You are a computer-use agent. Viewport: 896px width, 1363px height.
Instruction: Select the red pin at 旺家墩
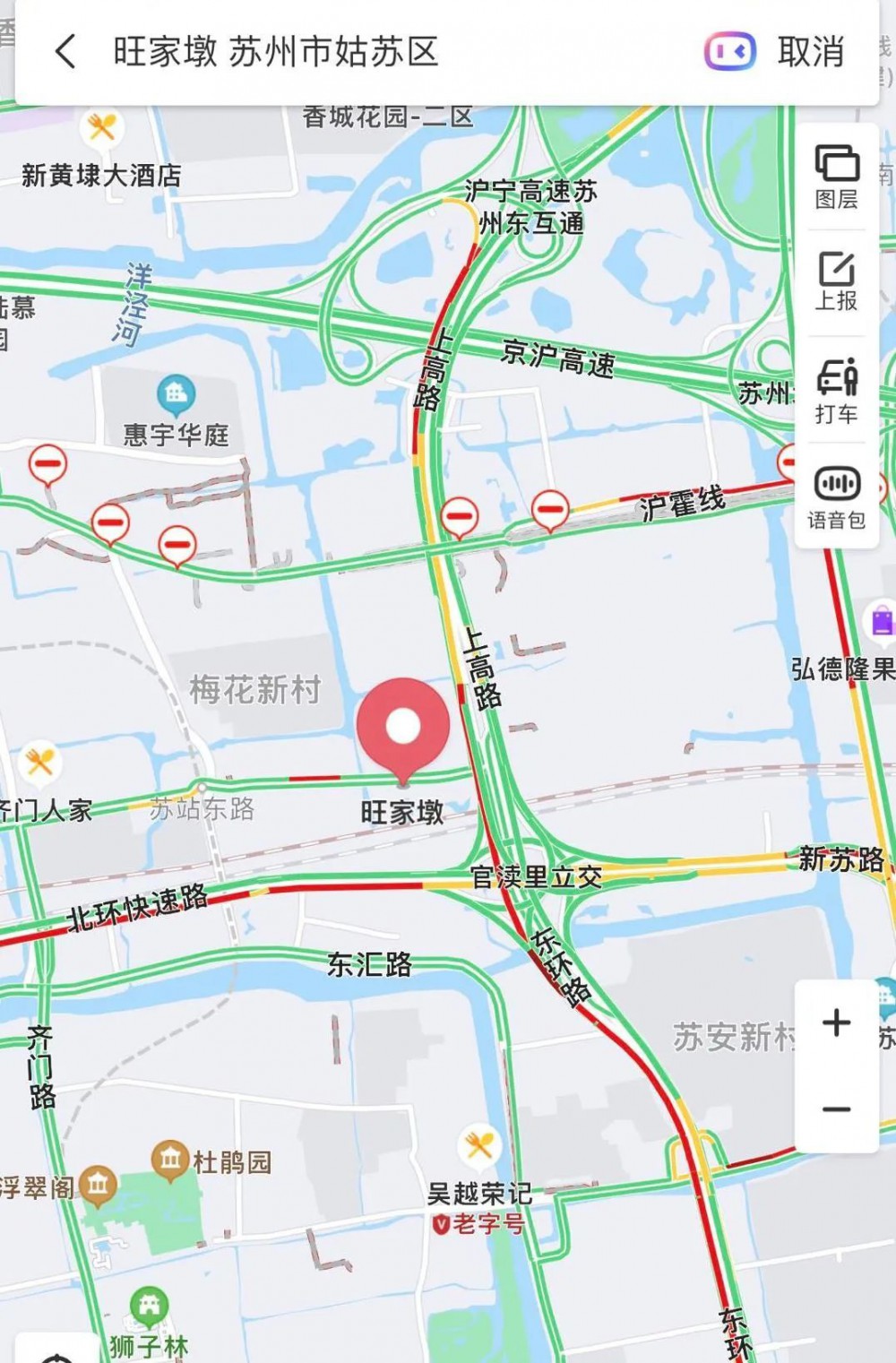pyautogui.click(x=403, y=727)
